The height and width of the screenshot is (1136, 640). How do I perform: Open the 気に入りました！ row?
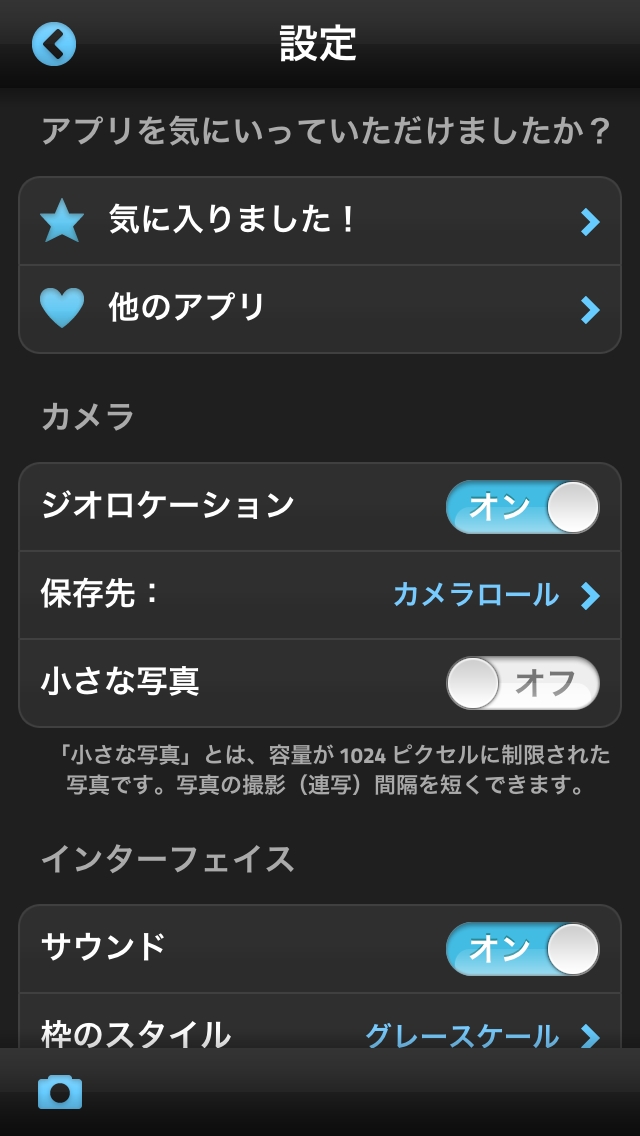[320, 221]
